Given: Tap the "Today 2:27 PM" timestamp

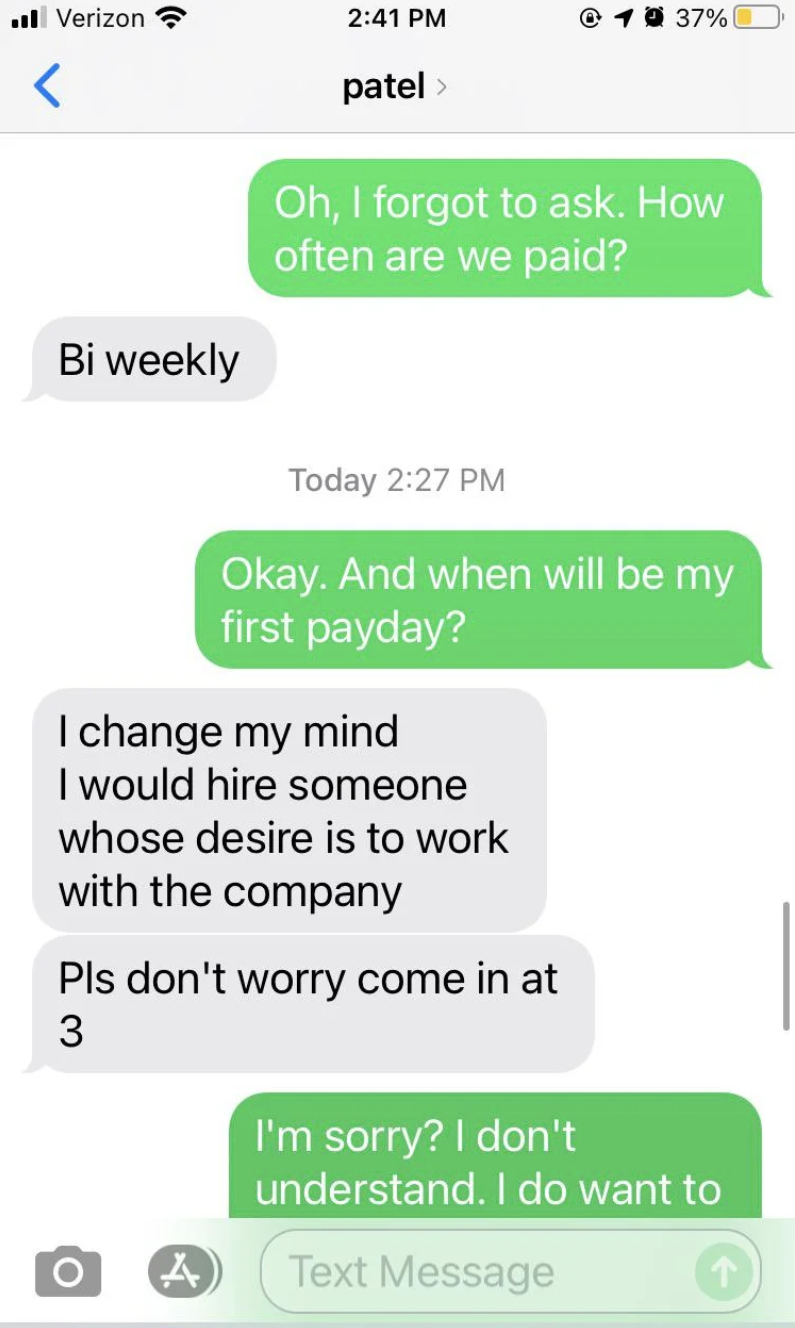Looking at the screenshot, I should [397, 479].
